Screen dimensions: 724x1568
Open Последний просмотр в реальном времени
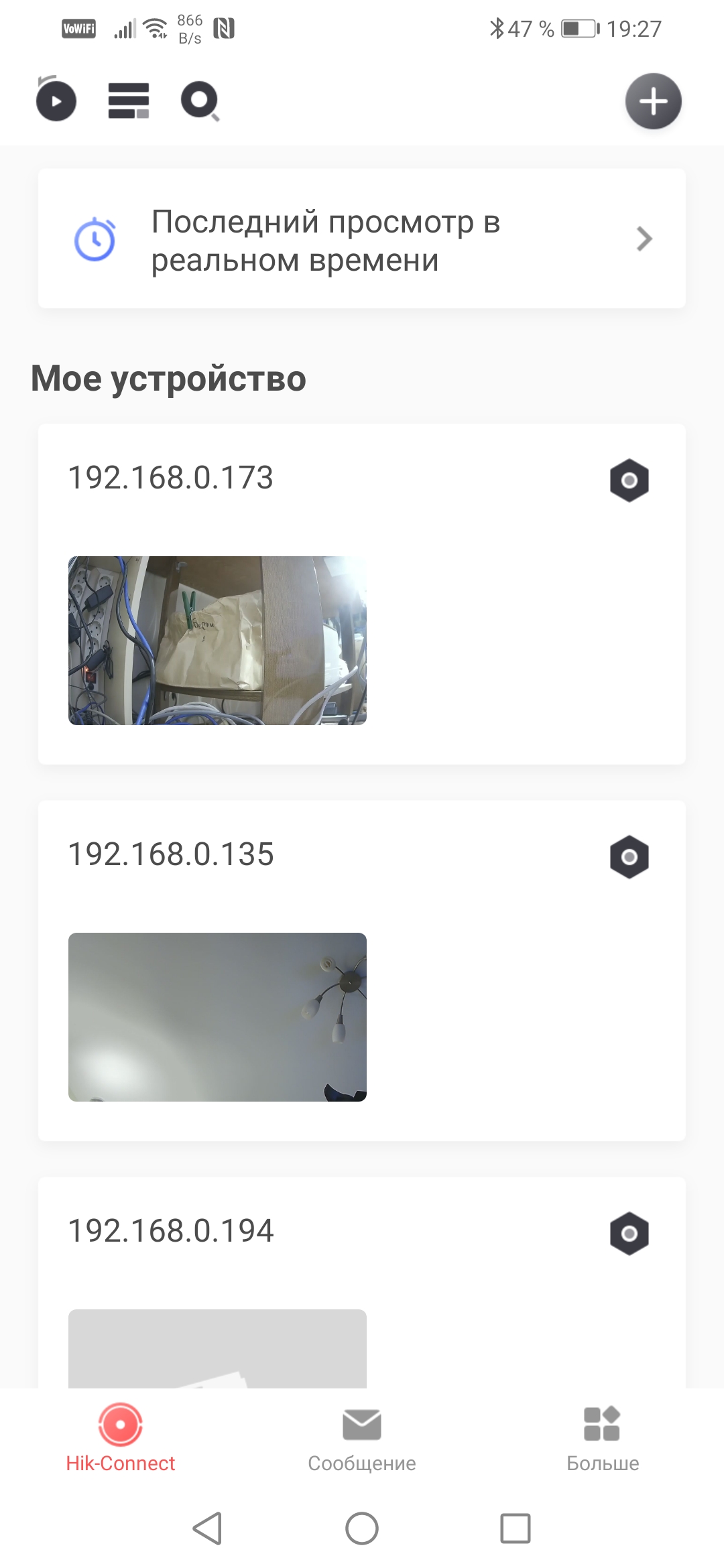pyautogui.click(x=361, y=239)
